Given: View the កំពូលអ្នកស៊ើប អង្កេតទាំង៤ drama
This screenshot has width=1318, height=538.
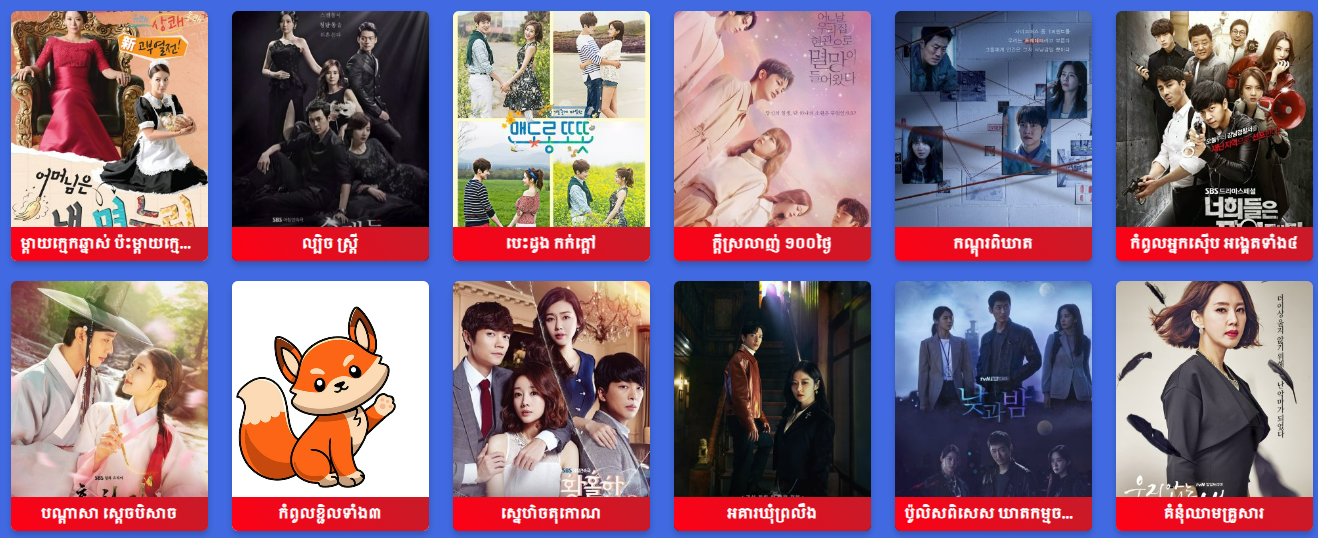Looking at the screenshot, I should coord(1214,135).
